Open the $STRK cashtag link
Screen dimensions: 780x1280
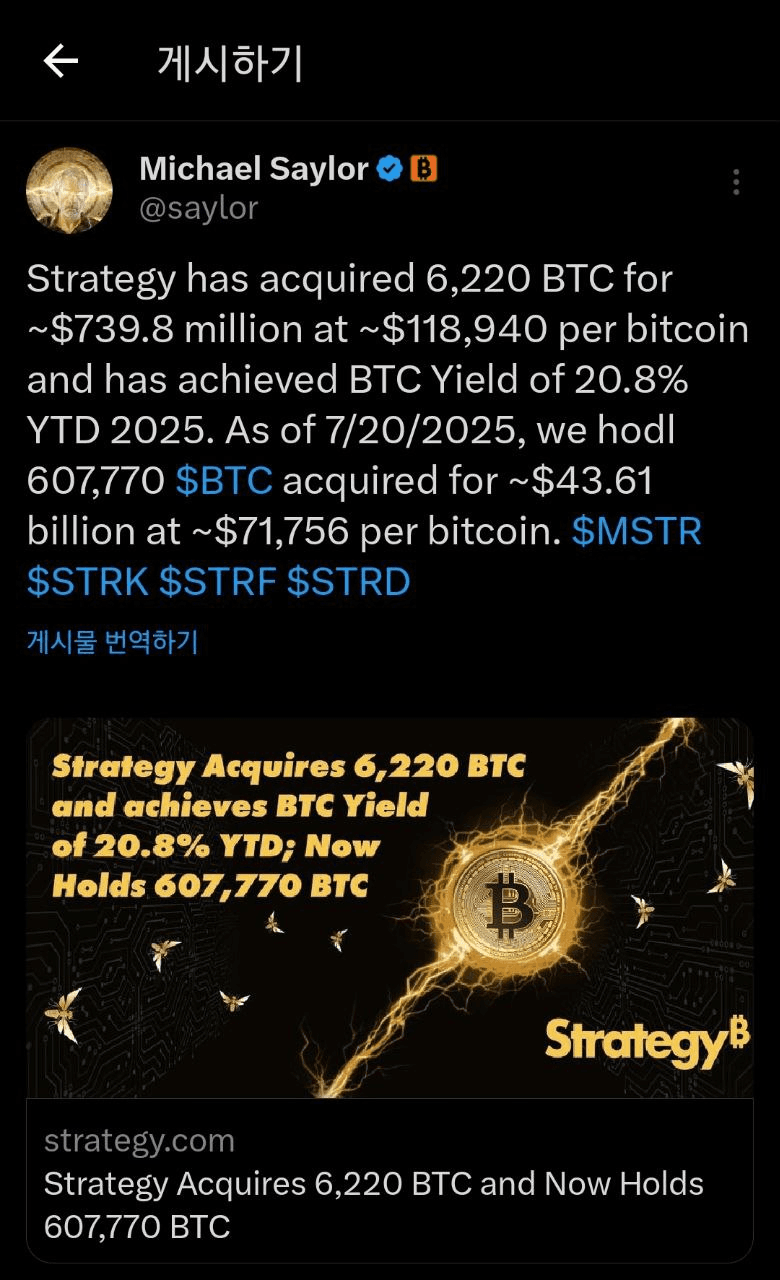[x=87, y=582]
